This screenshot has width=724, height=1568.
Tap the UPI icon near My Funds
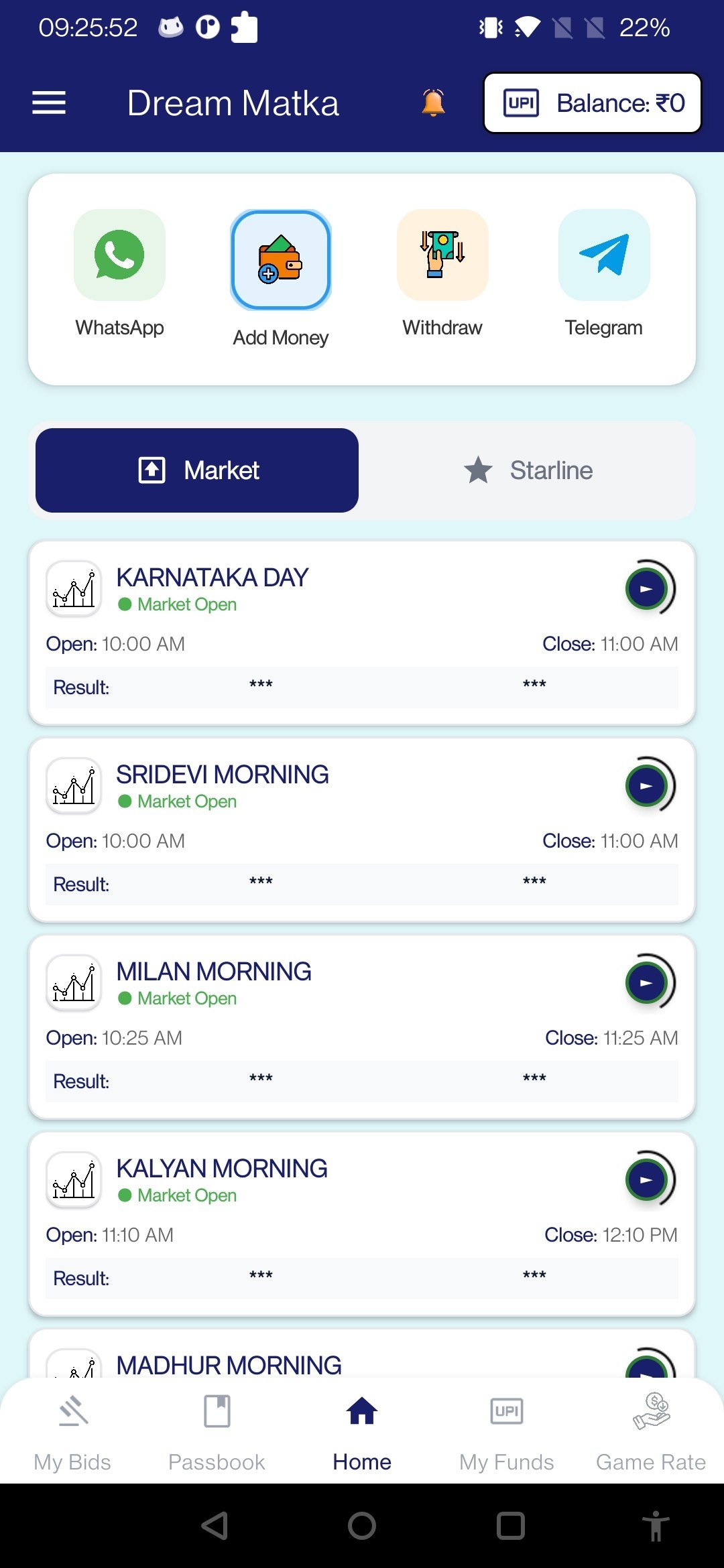[506, 1412]
